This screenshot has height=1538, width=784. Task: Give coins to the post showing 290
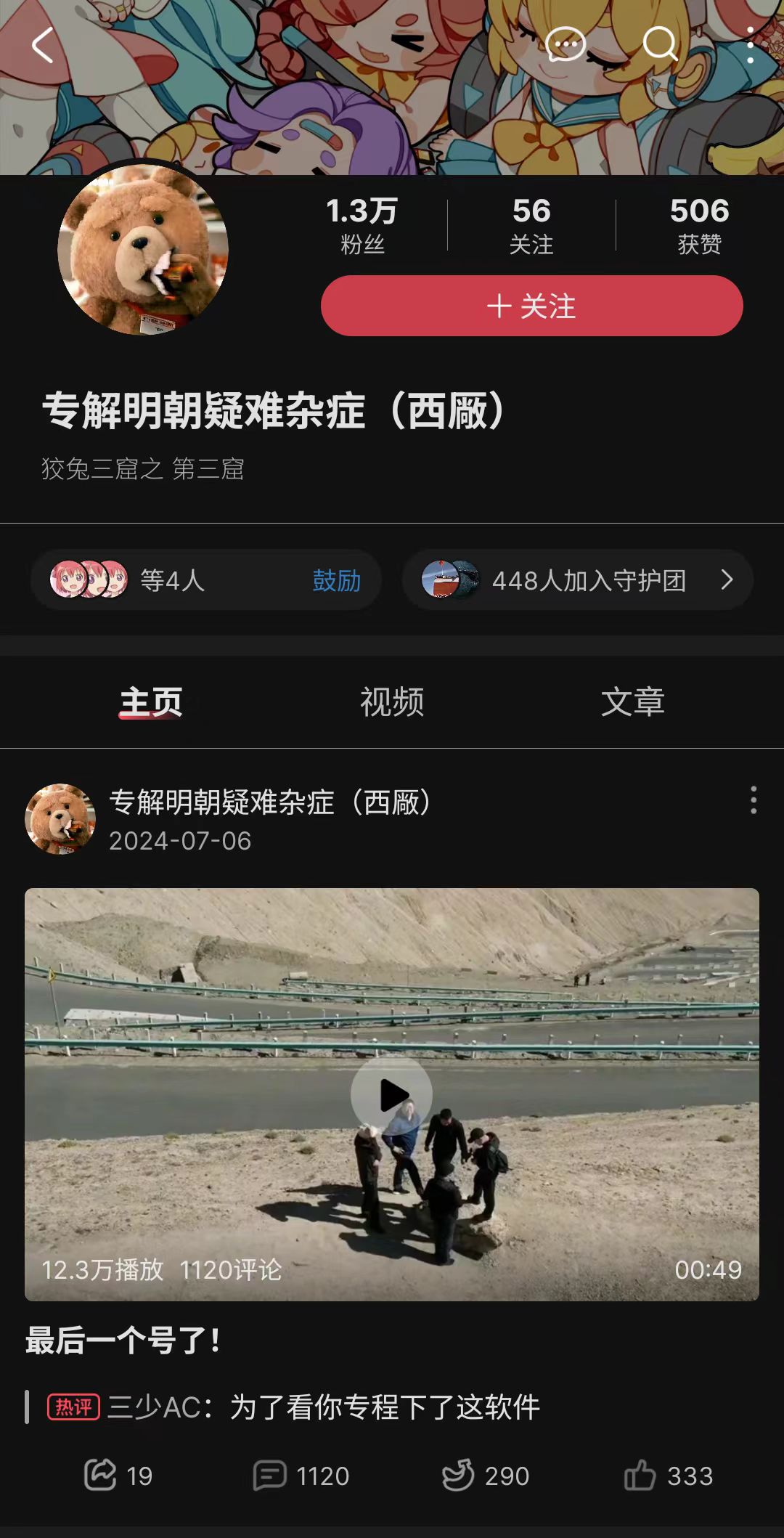pyautogui.click(x=485, y=1476)
